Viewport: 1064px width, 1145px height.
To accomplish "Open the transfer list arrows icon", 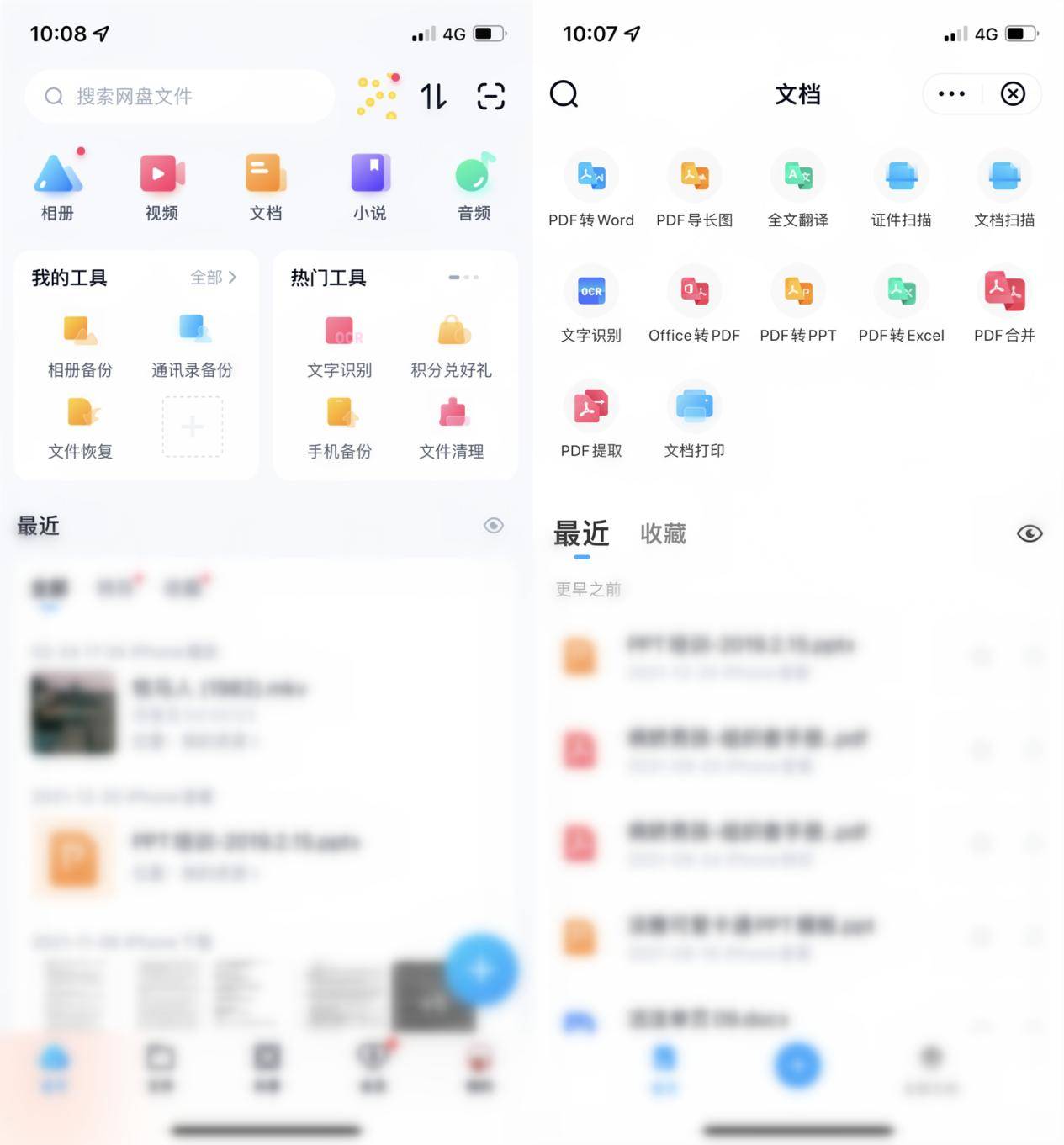I will pos(433,96).
